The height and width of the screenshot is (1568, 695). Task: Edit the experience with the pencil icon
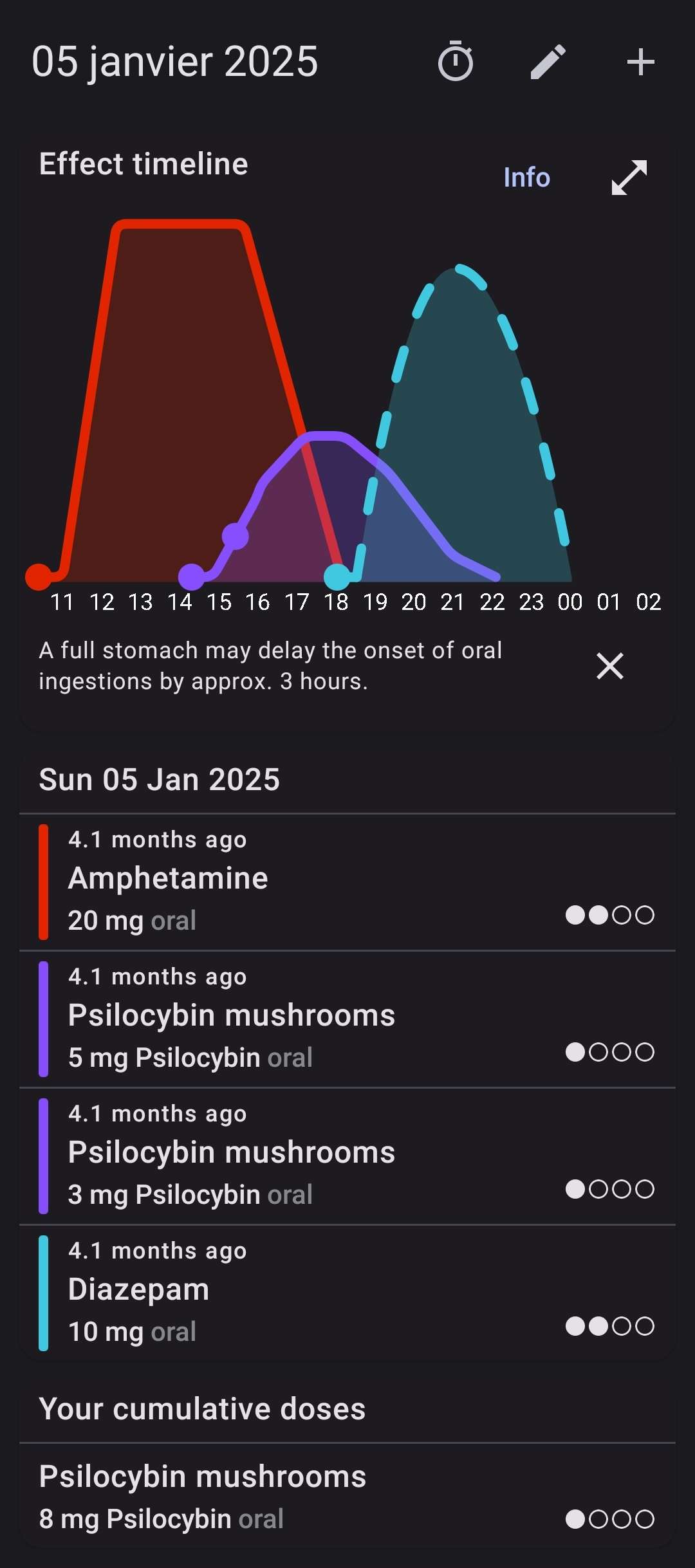548,62
